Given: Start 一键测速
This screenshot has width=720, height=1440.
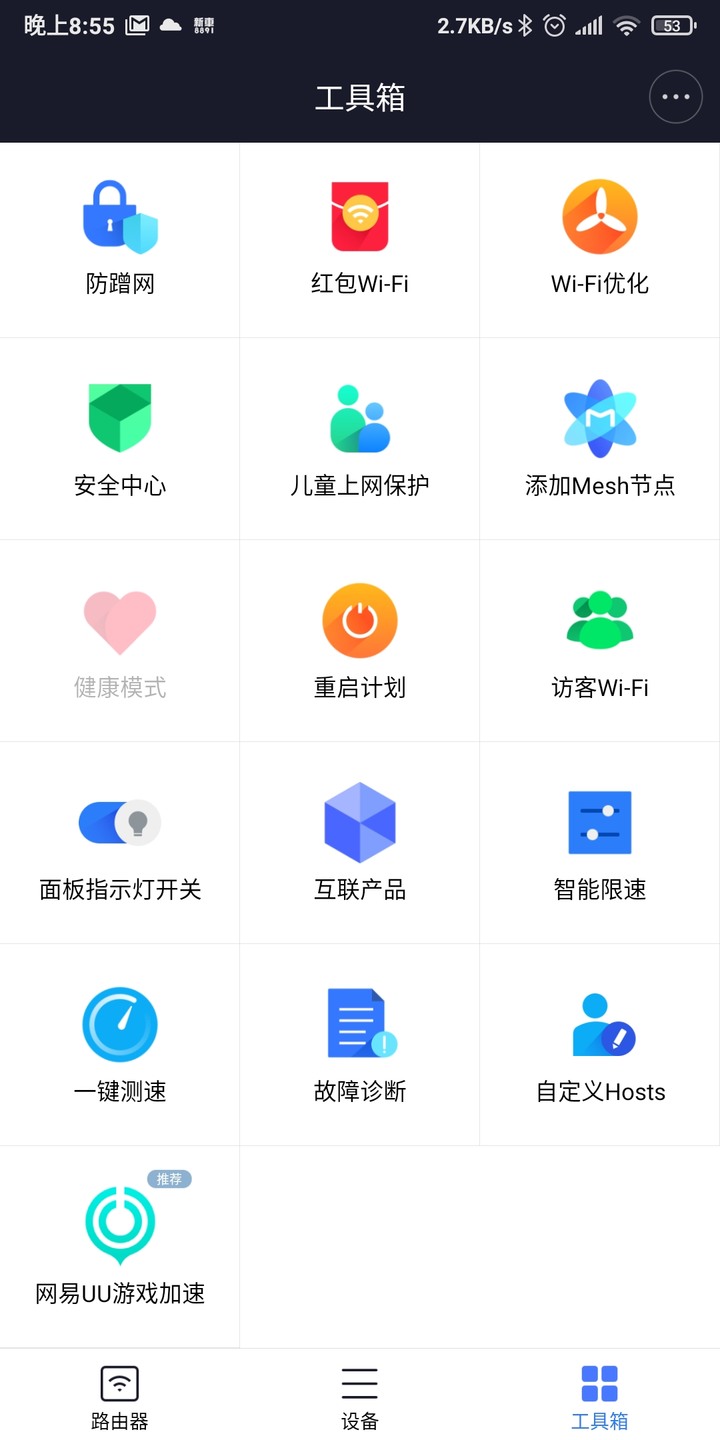Looking at the screenshot, I should coord(120,1045).
